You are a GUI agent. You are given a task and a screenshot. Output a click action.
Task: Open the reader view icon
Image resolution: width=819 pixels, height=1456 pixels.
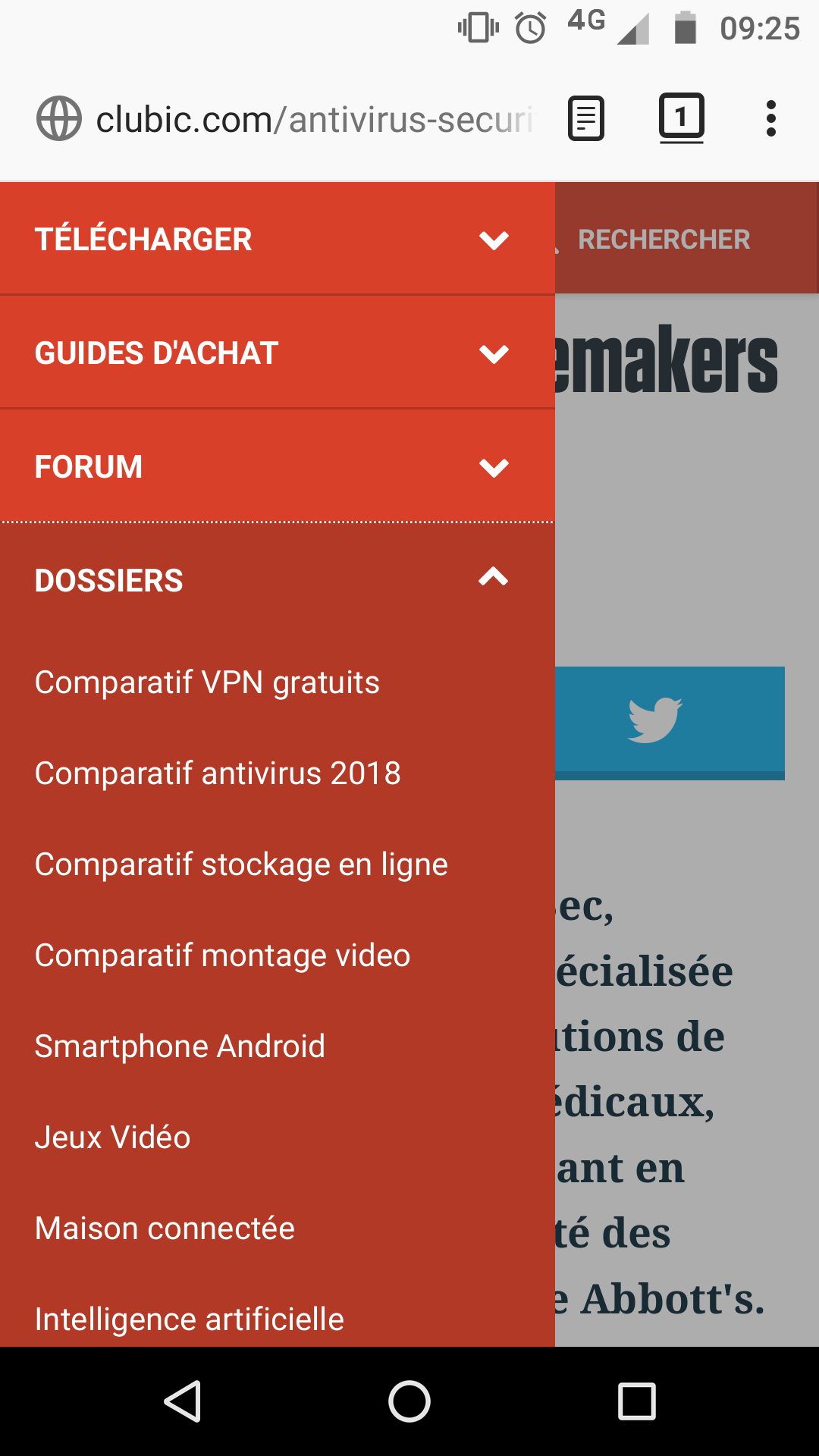pyautogui.click(x=586, y=119)
